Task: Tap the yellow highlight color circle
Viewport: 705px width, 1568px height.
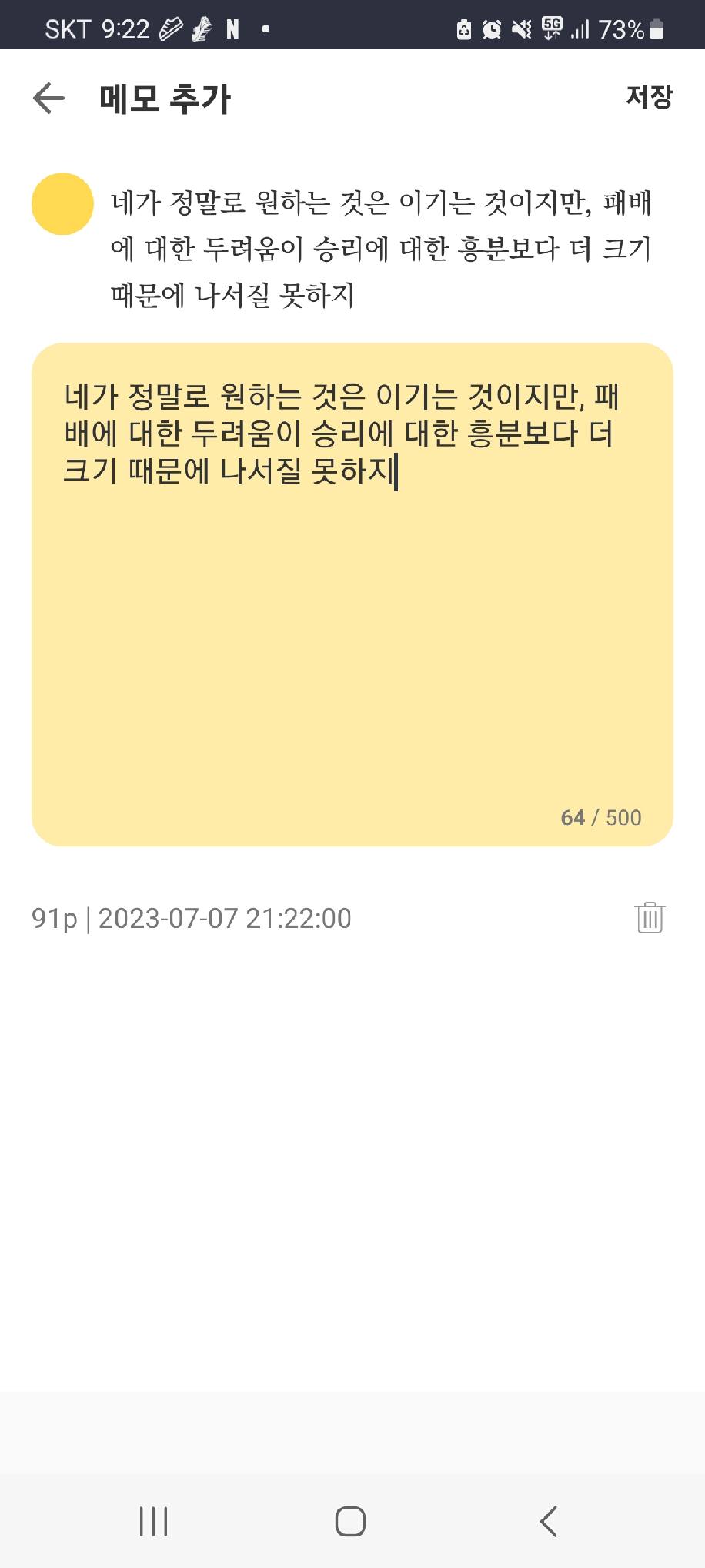Action: point(62,203)
